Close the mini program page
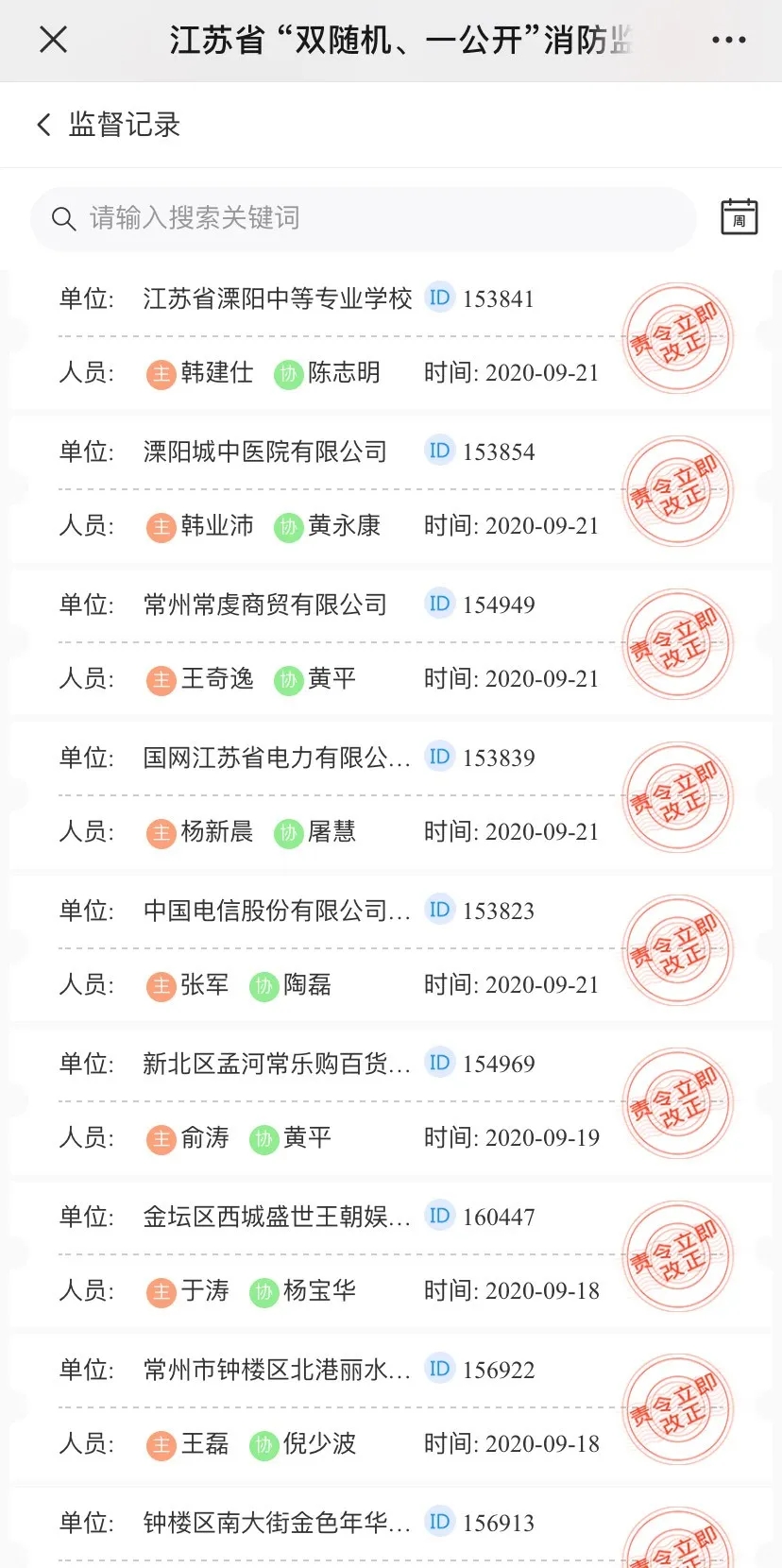782x1568 pixels. [x=54, y=40]
